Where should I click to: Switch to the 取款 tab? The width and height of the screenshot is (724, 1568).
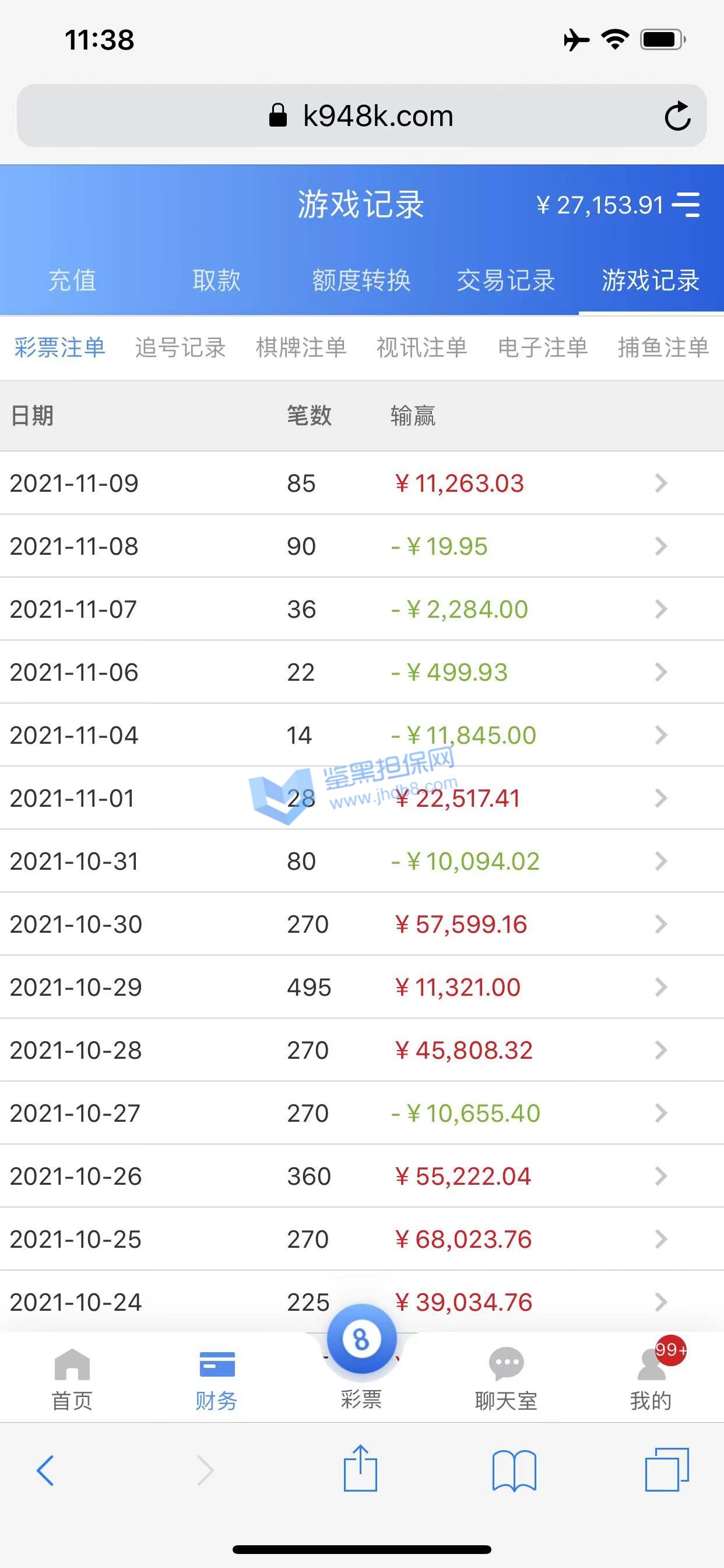[x=217, y=280]
